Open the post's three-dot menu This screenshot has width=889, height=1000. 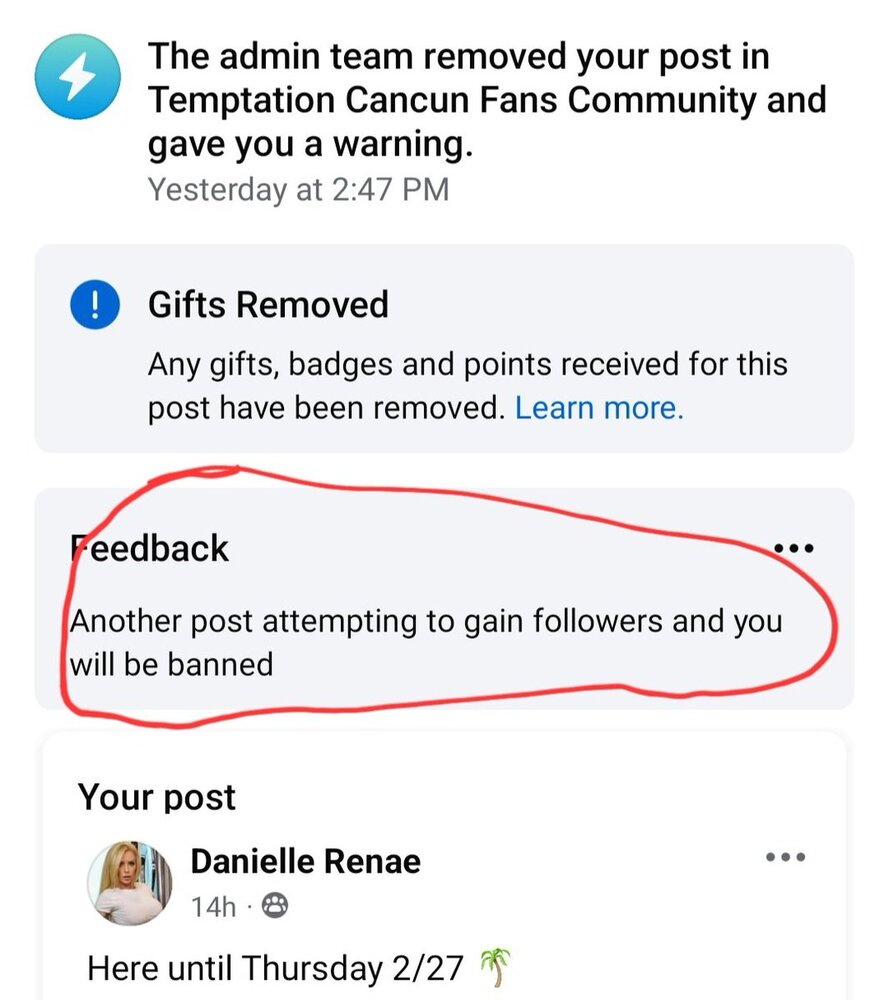785,857
